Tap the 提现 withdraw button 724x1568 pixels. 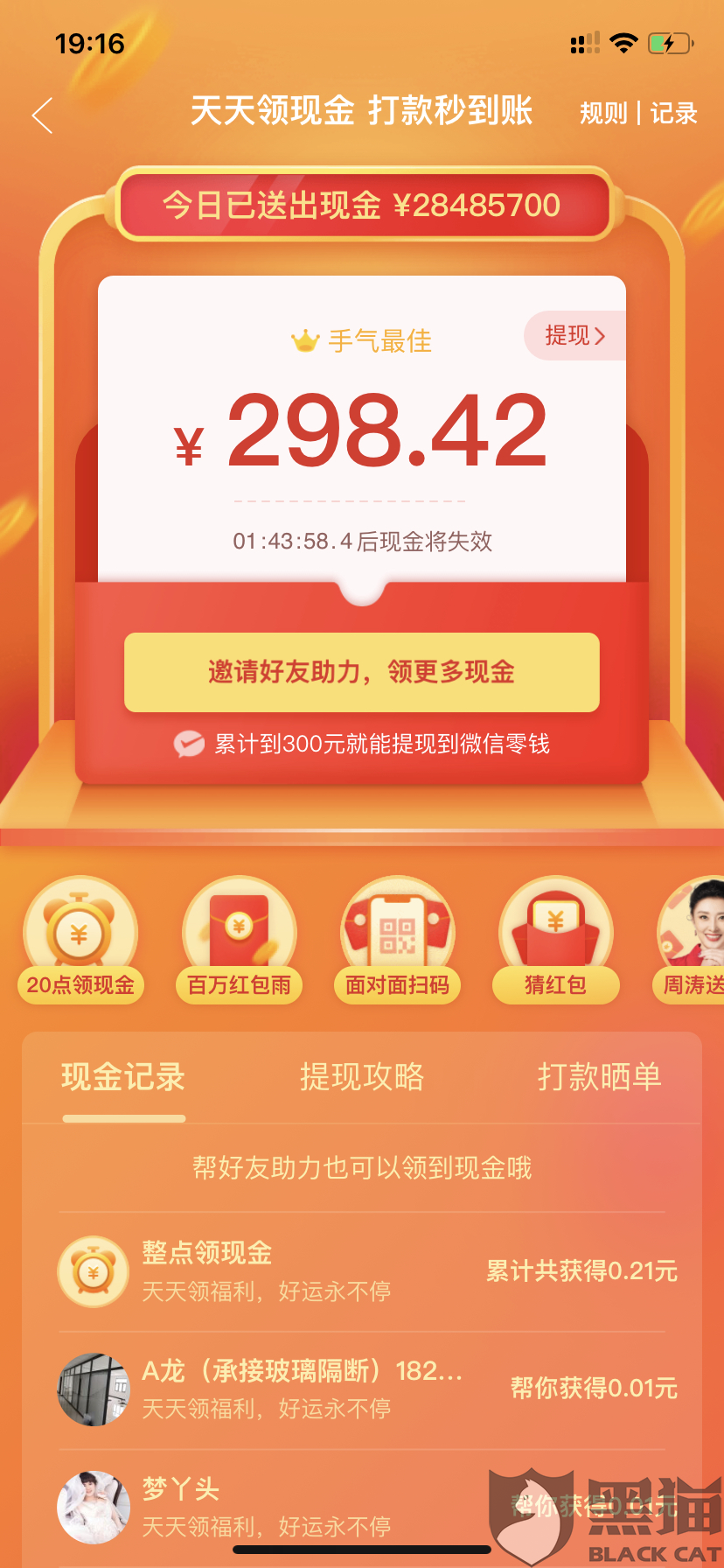tap(575, 335)
